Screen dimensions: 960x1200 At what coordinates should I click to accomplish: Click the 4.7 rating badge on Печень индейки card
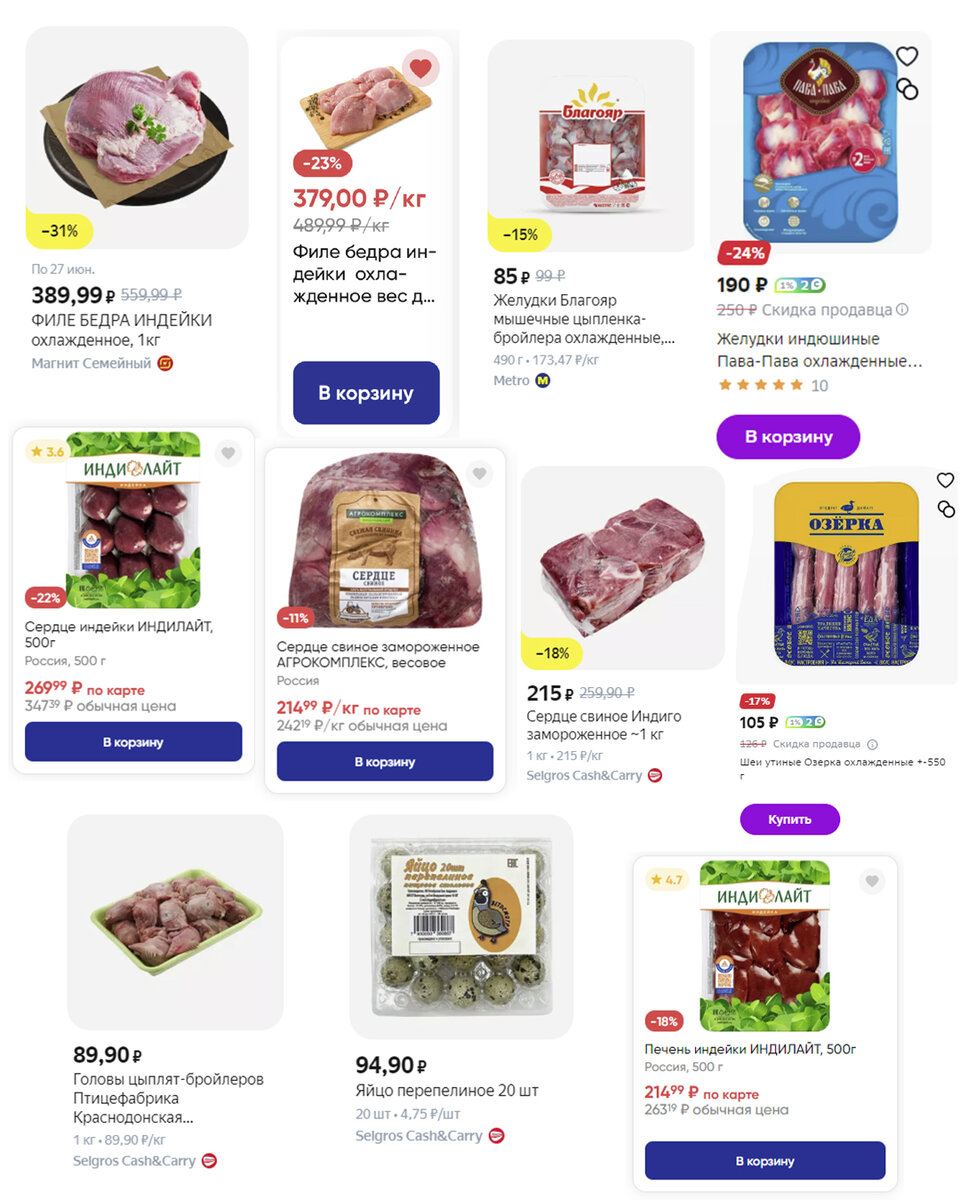tap(665, 881)
